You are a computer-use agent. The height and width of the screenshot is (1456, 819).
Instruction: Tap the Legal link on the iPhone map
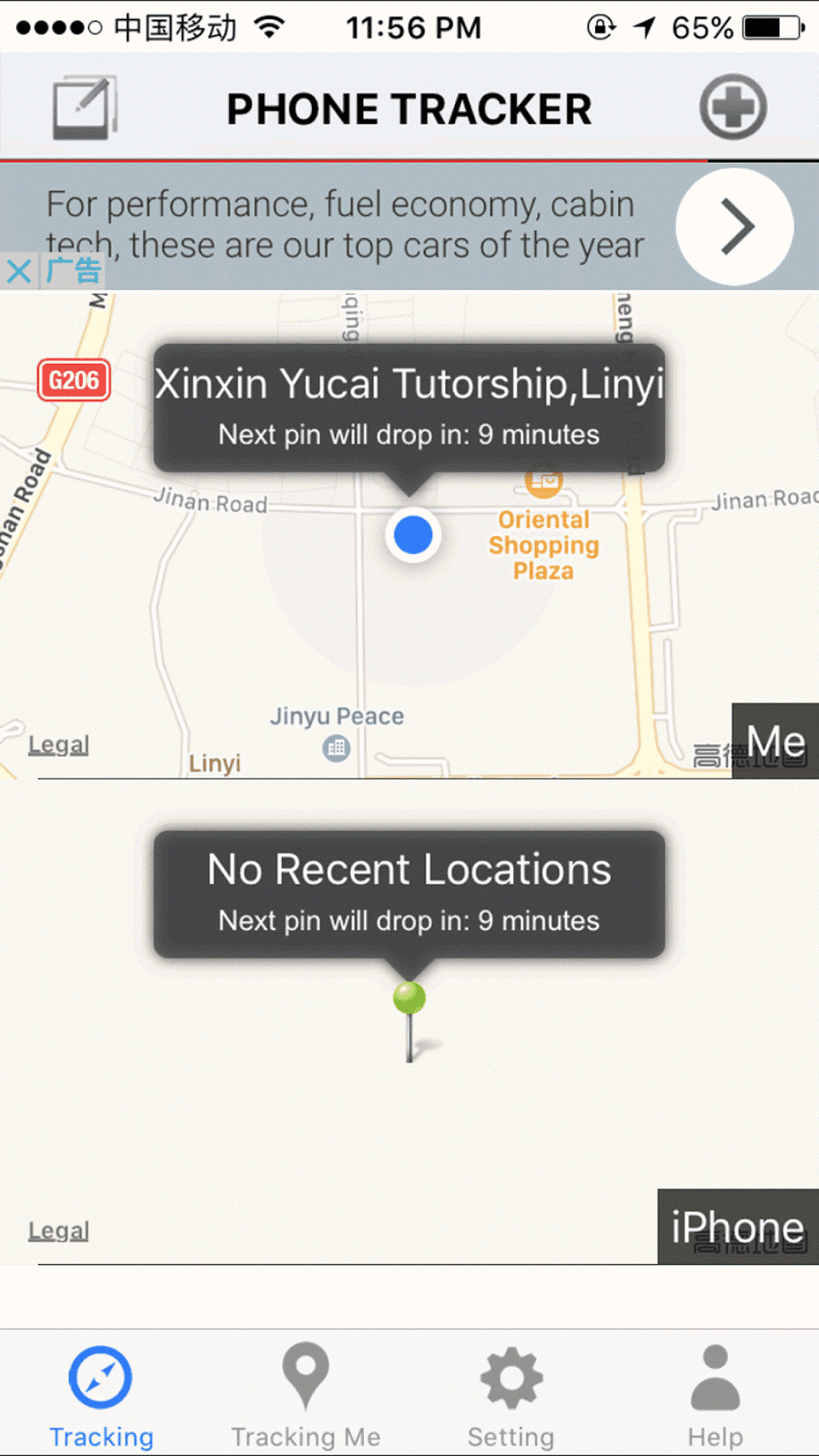point(57,1230)
